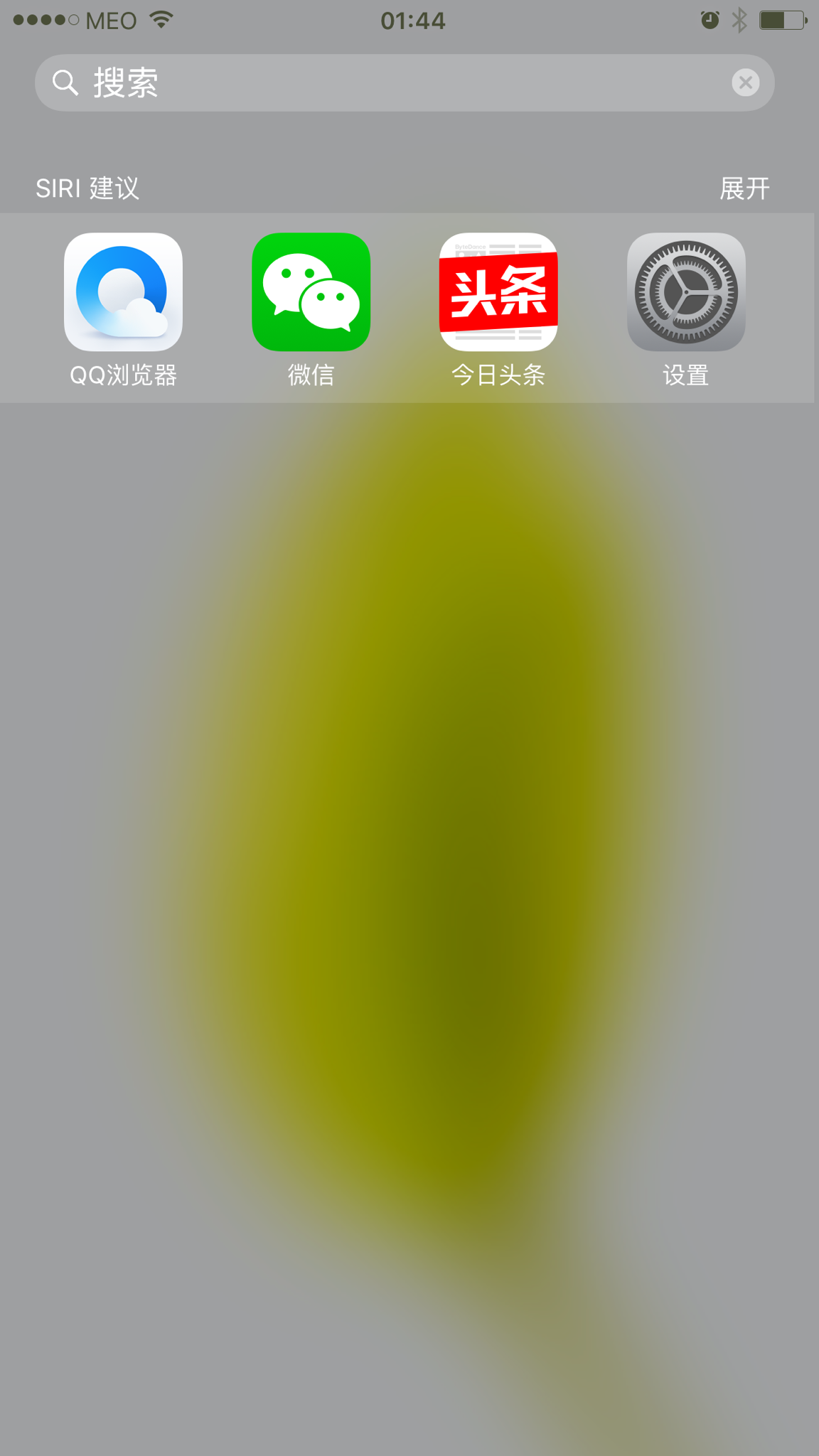Expand the SIRI 建议 section via 展开
This screenshot has height=1456, width=819.
(x=743, y=188)
